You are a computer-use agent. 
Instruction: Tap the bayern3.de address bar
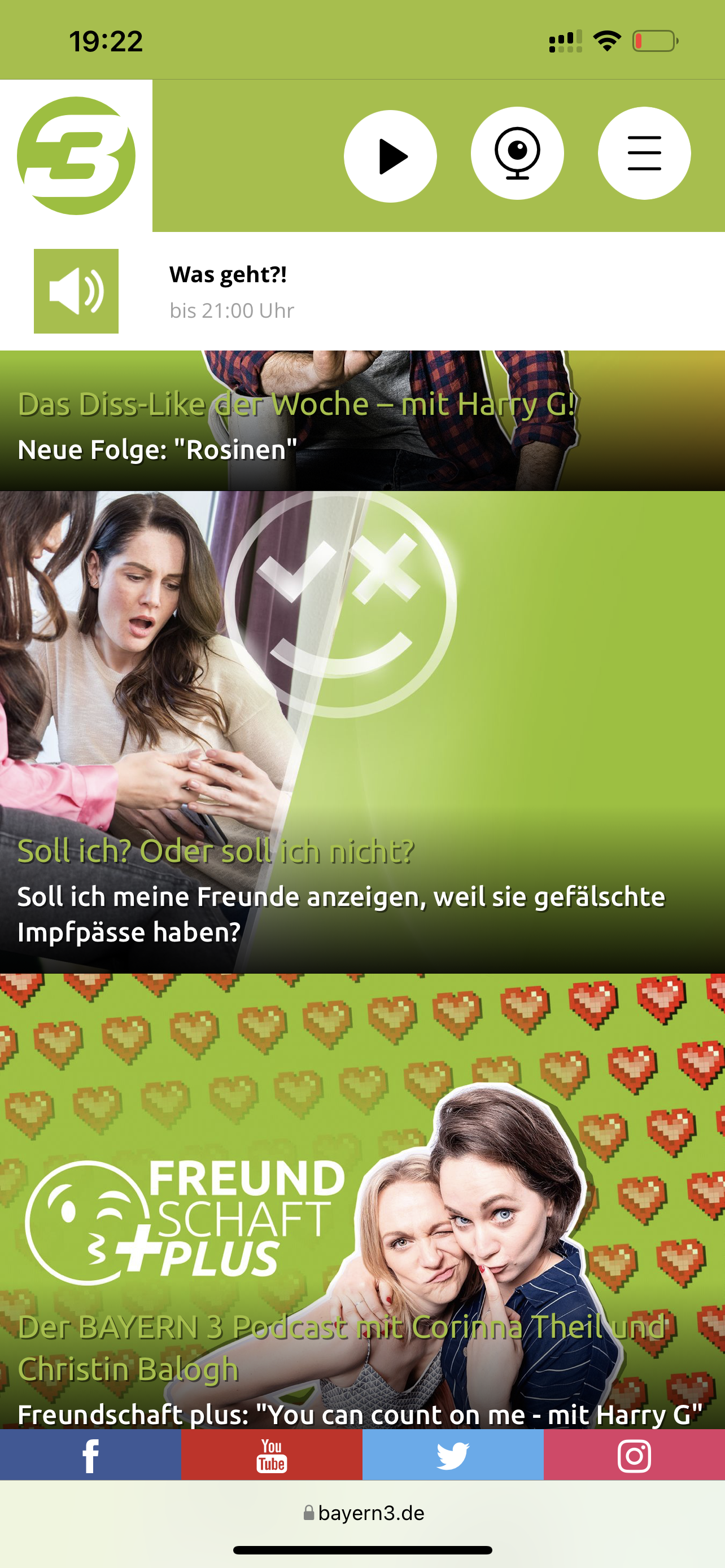(363, 1513)
